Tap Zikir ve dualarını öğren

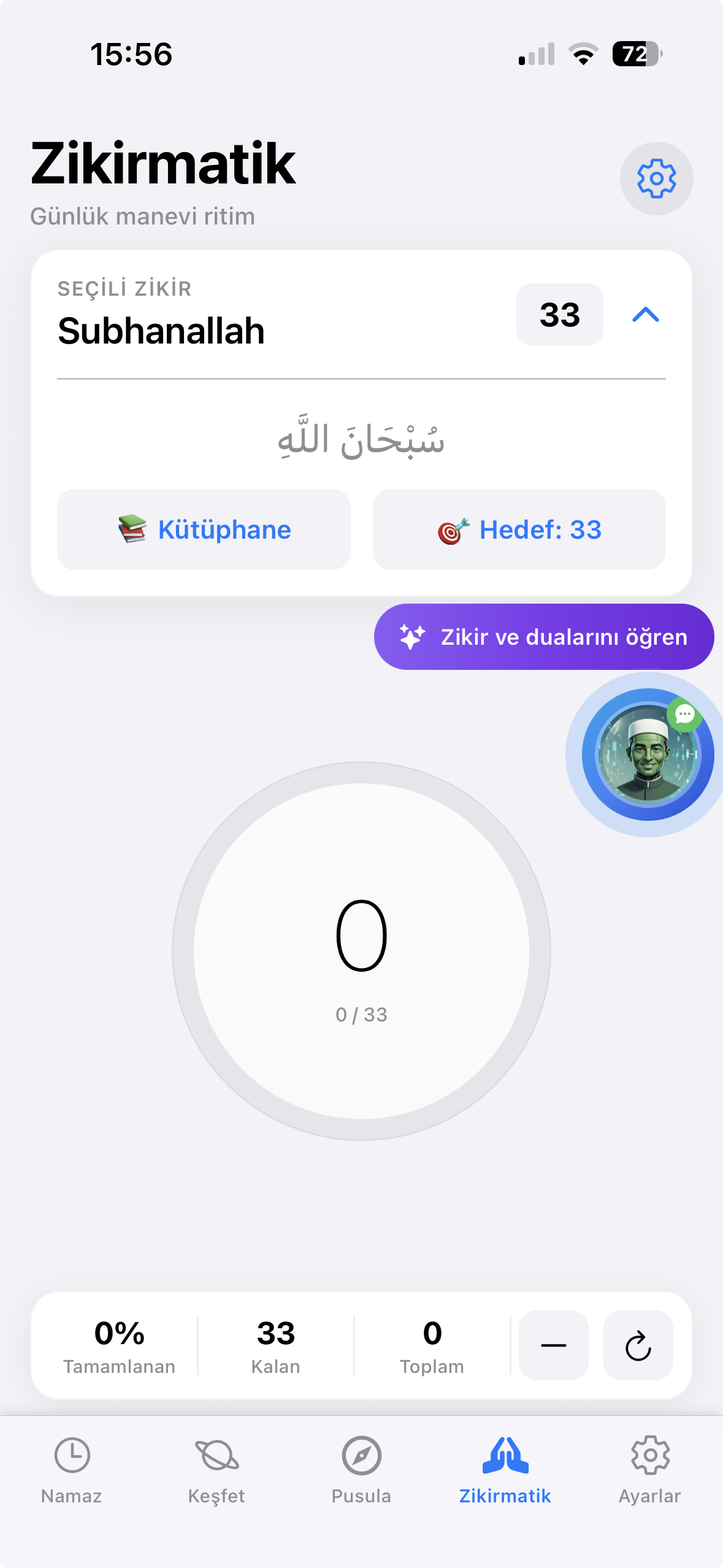[544, 637]
